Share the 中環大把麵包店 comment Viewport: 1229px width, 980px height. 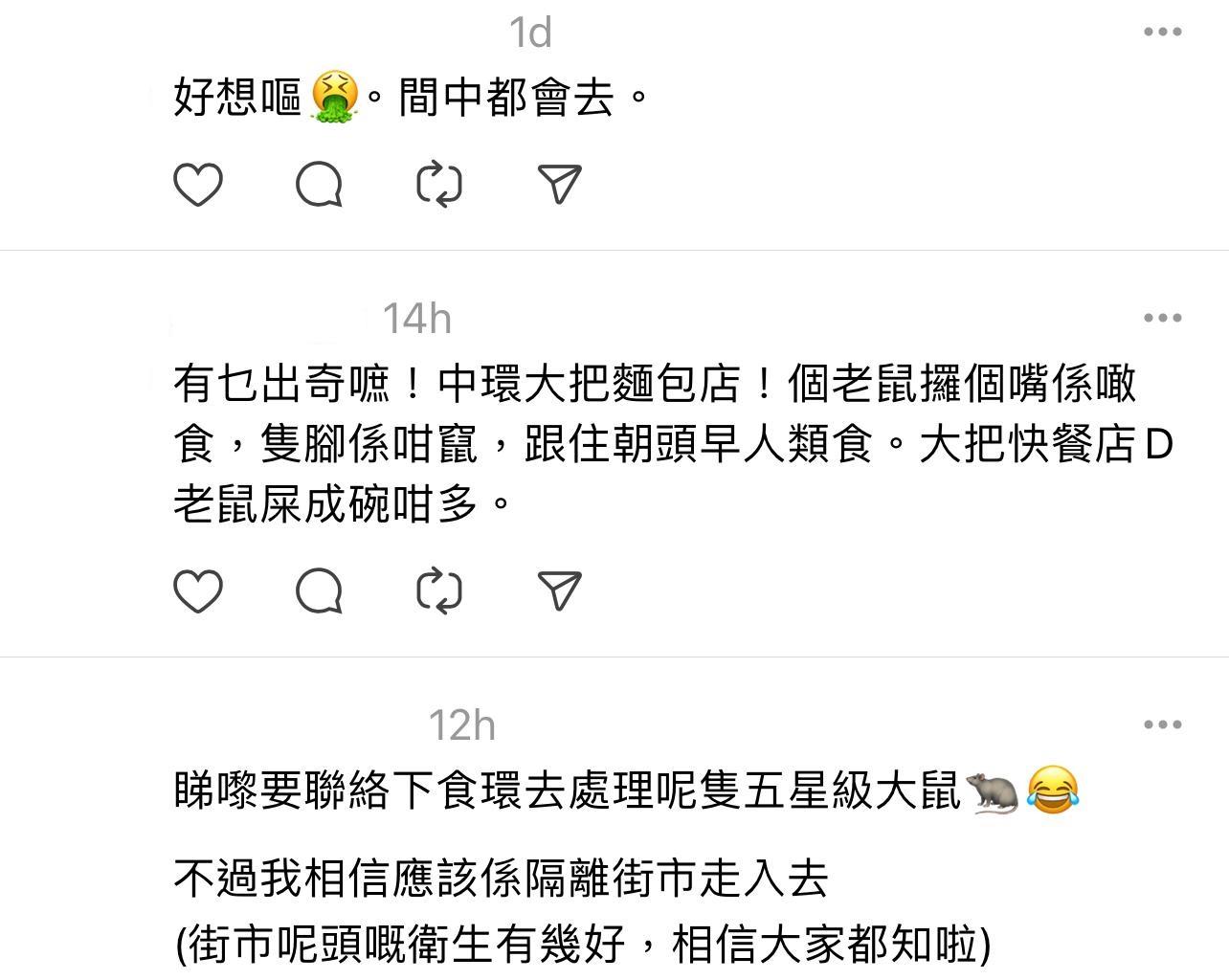coord(560,590)
